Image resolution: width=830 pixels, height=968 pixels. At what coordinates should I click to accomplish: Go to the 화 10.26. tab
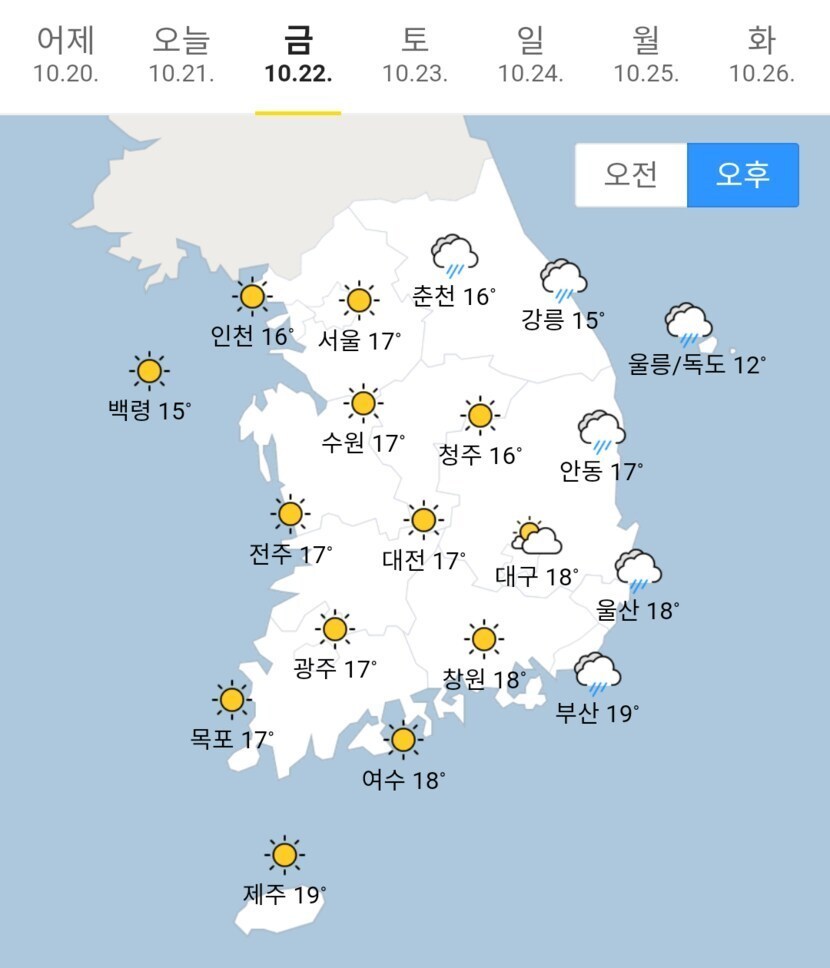tap(761, 55)
